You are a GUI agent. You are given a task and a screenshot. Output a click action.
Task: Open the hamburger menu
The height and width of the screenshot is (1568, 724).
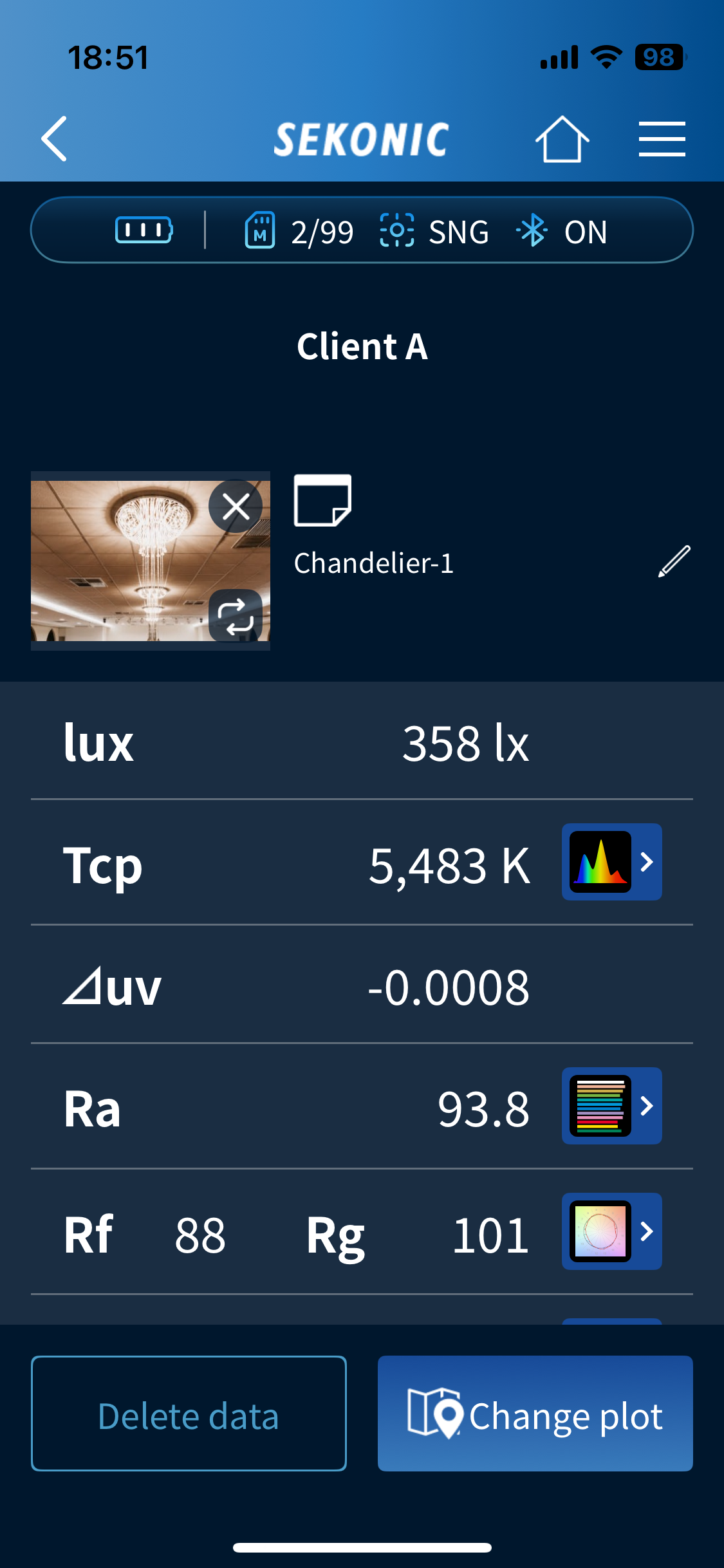click(x=662, y=139)
